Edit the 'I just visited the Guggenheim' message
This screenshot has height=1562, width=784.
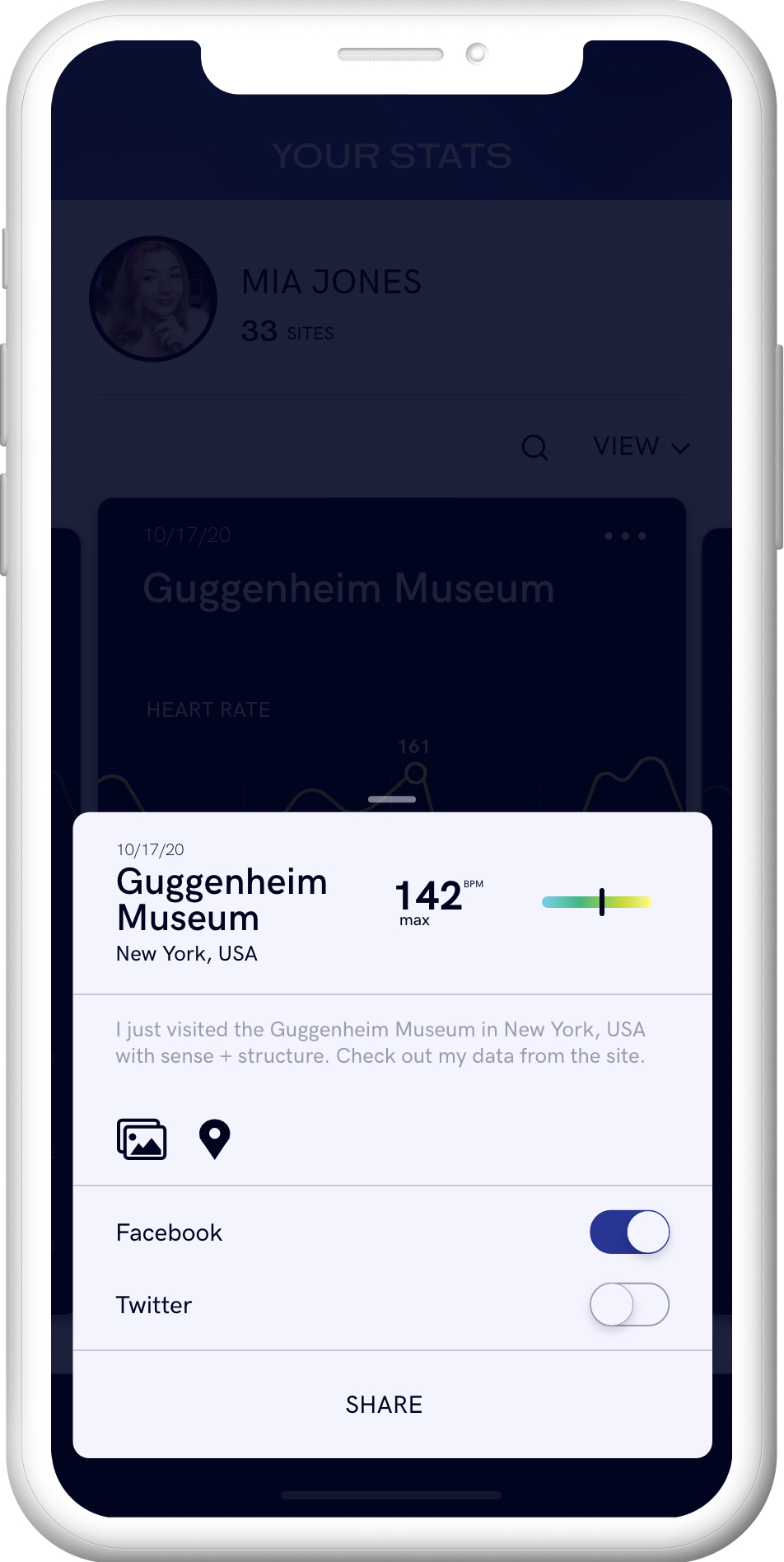(x=380, y=1042)
